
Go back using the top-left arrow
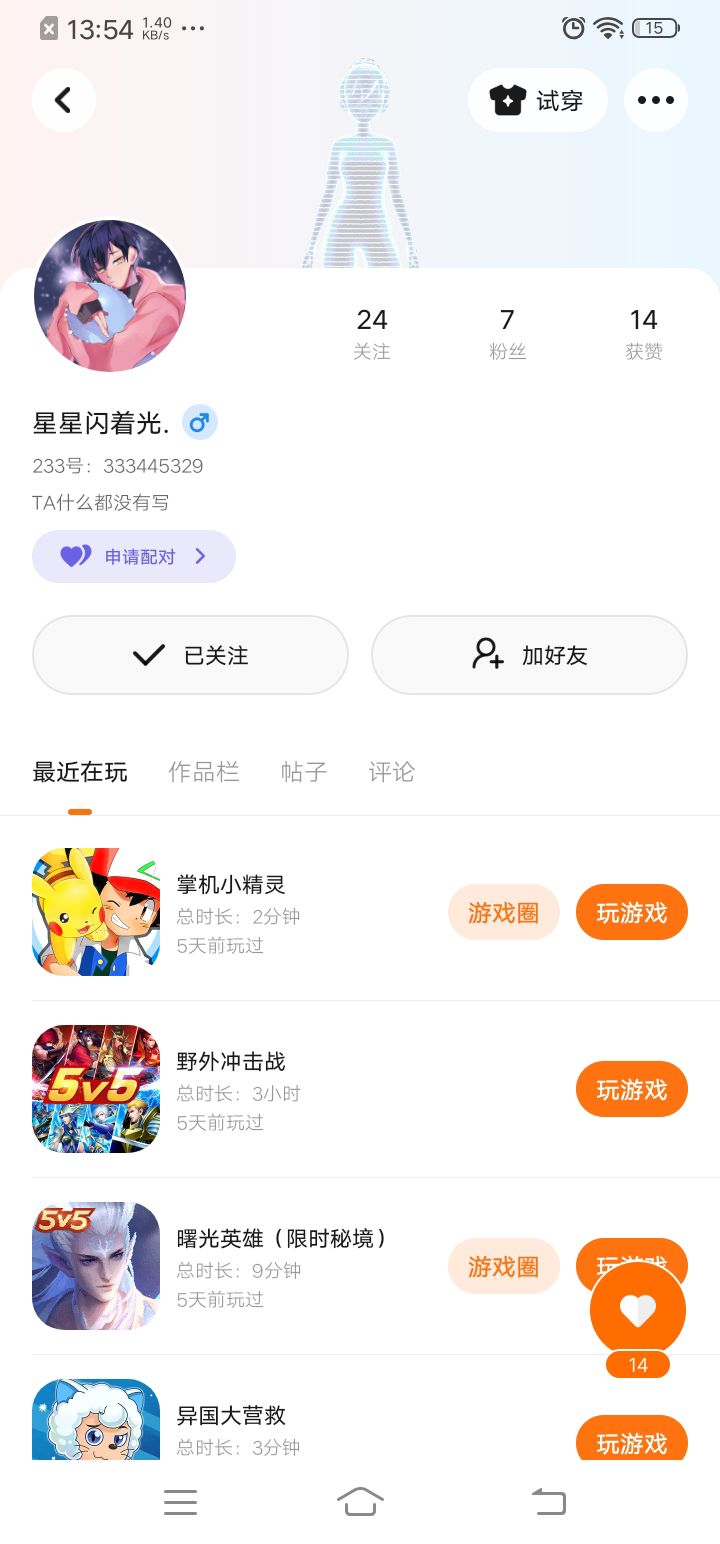click(x=64, y=100)
